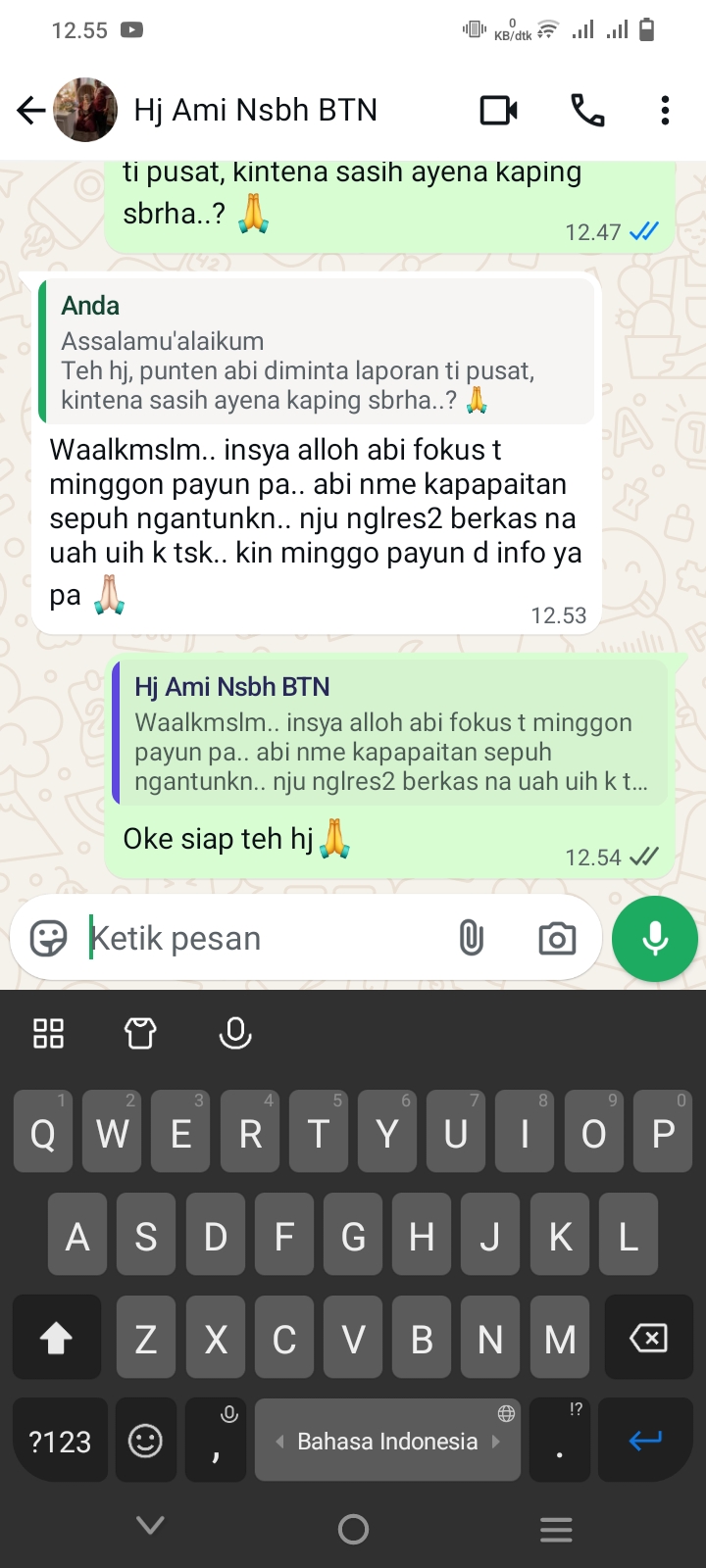Switch keyboard language via Bahasa Indonesia bar
Screen dimensions: 706x1568
click(x=386, y=1440)
